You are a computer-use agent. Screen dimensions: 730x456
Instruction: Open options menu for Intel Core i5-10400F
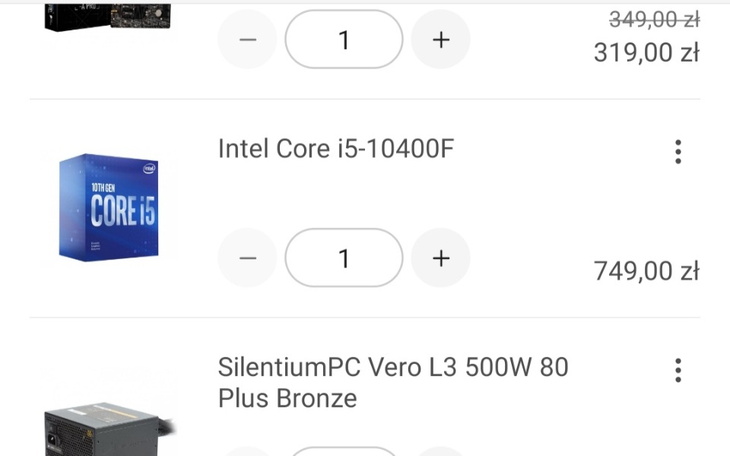[678, 152]
